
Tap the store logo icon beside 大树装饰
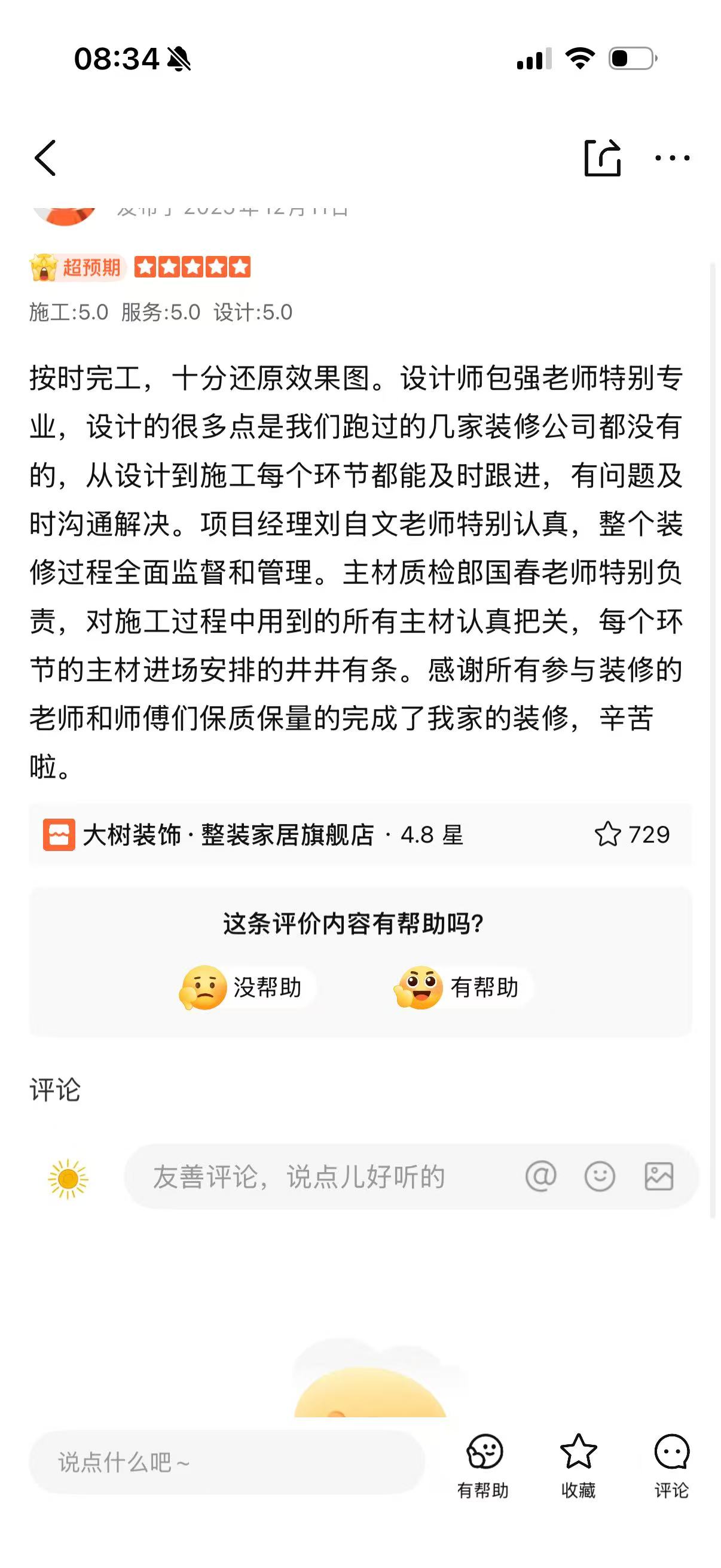[x=58, y=835]
